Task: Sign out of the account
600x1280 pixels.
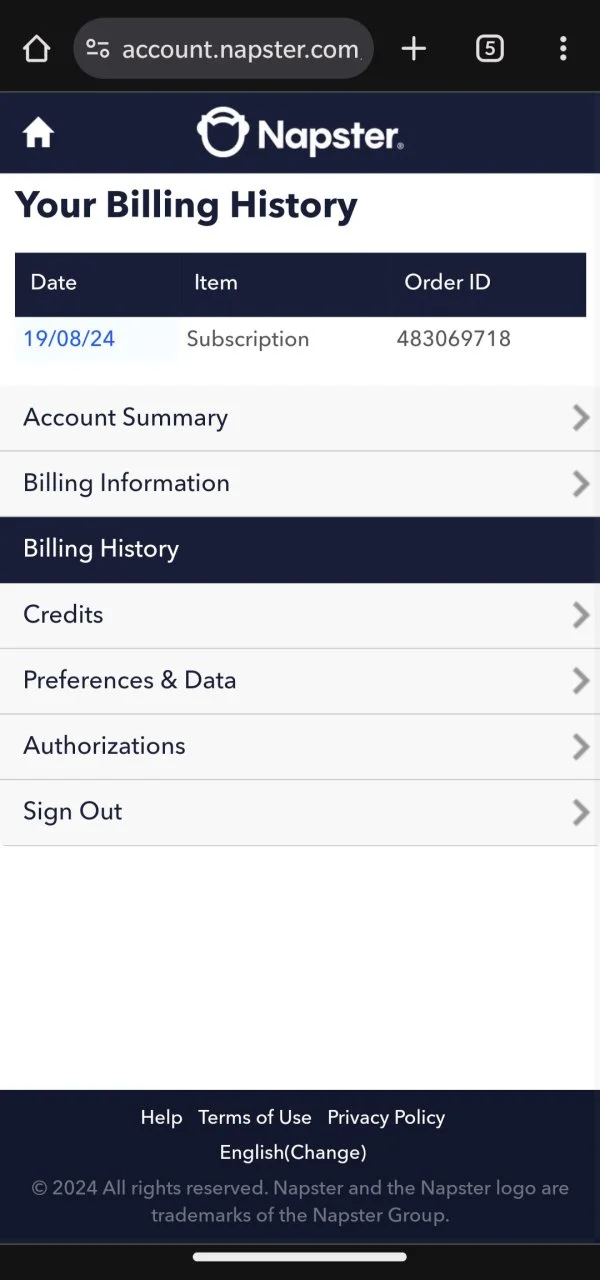Action: click(300, 812)
